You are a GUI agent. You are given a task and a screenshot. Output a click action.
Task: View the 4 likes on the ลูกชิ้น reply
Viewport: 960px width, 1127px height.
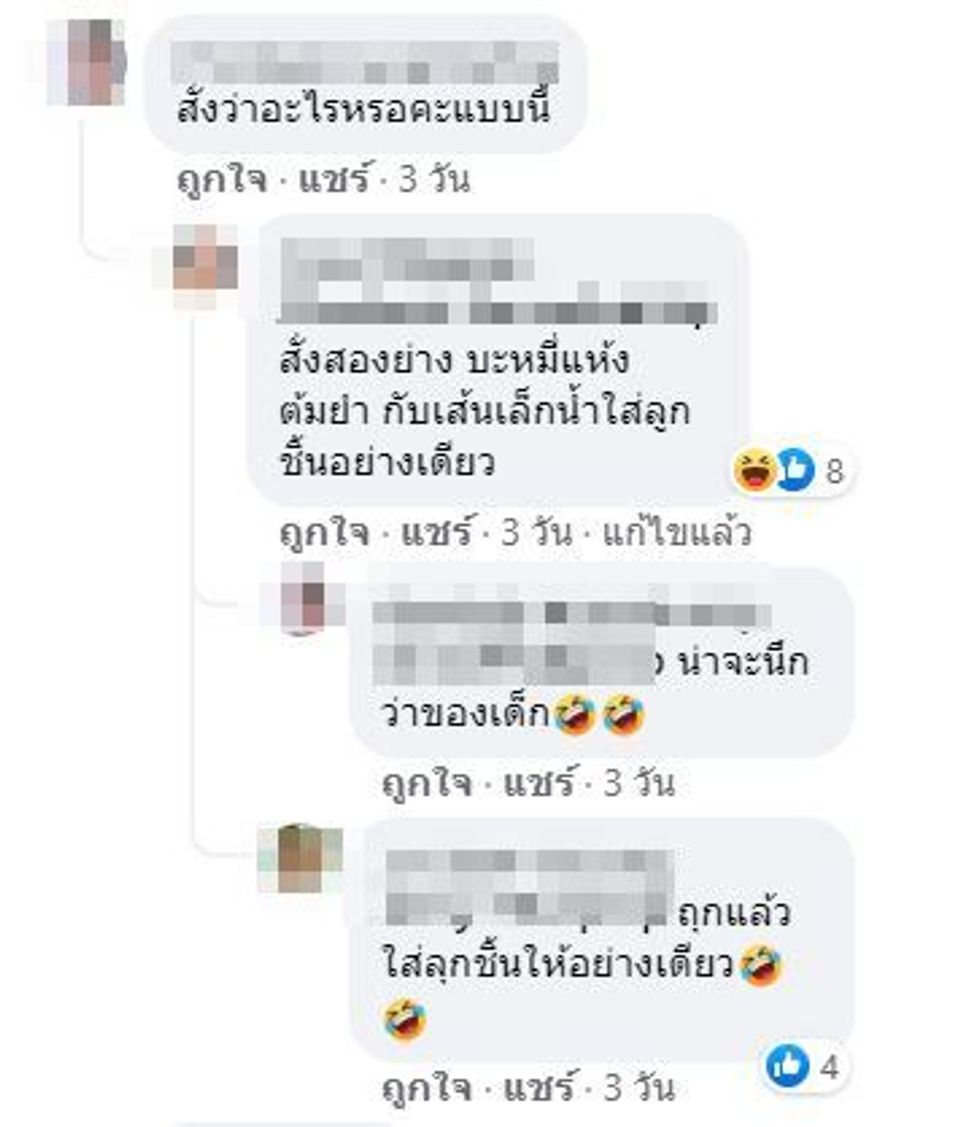[803, 1067]
